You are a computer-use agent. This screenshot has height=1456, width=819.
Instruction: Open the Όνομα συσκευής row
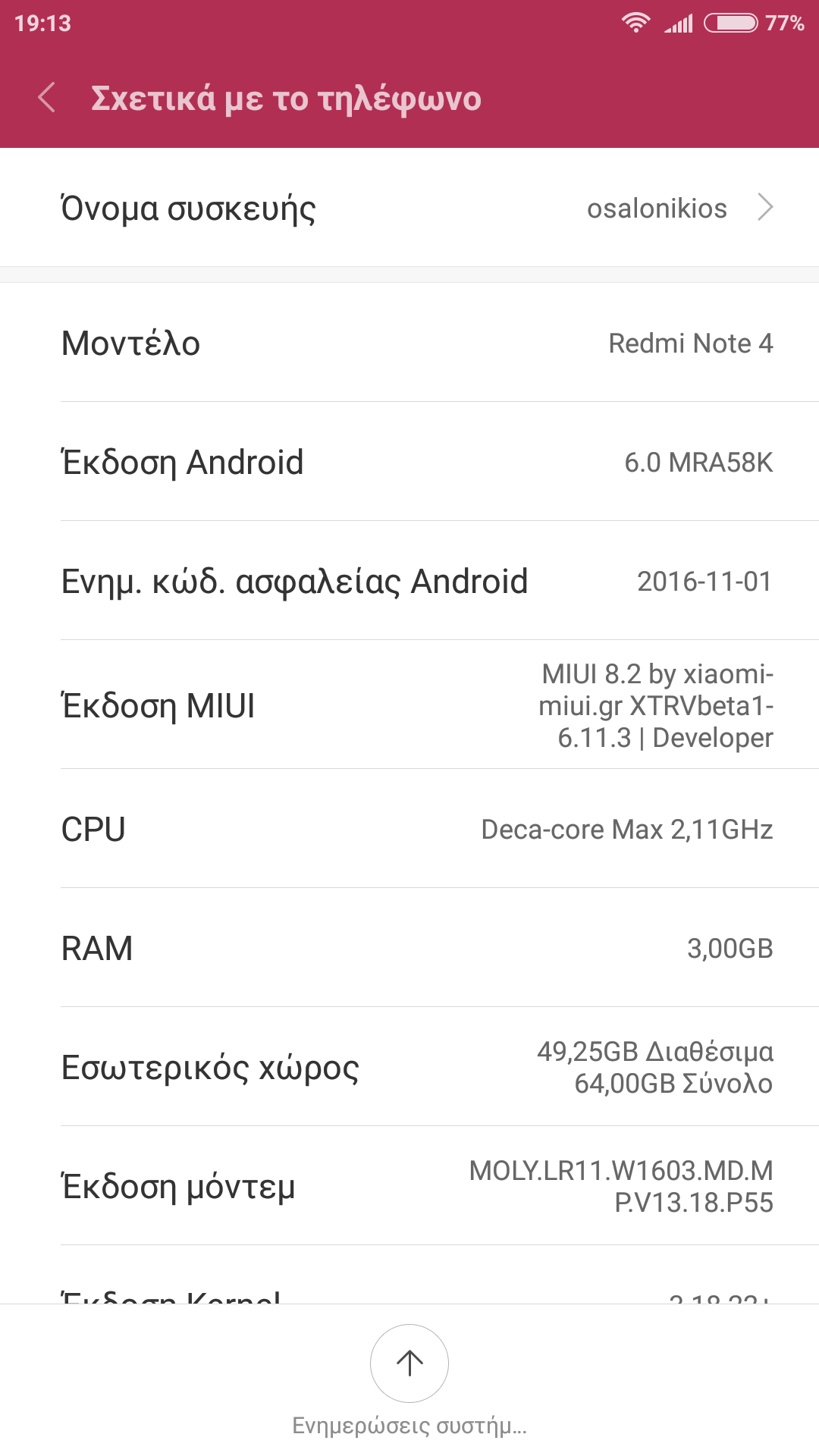point(409,208)
